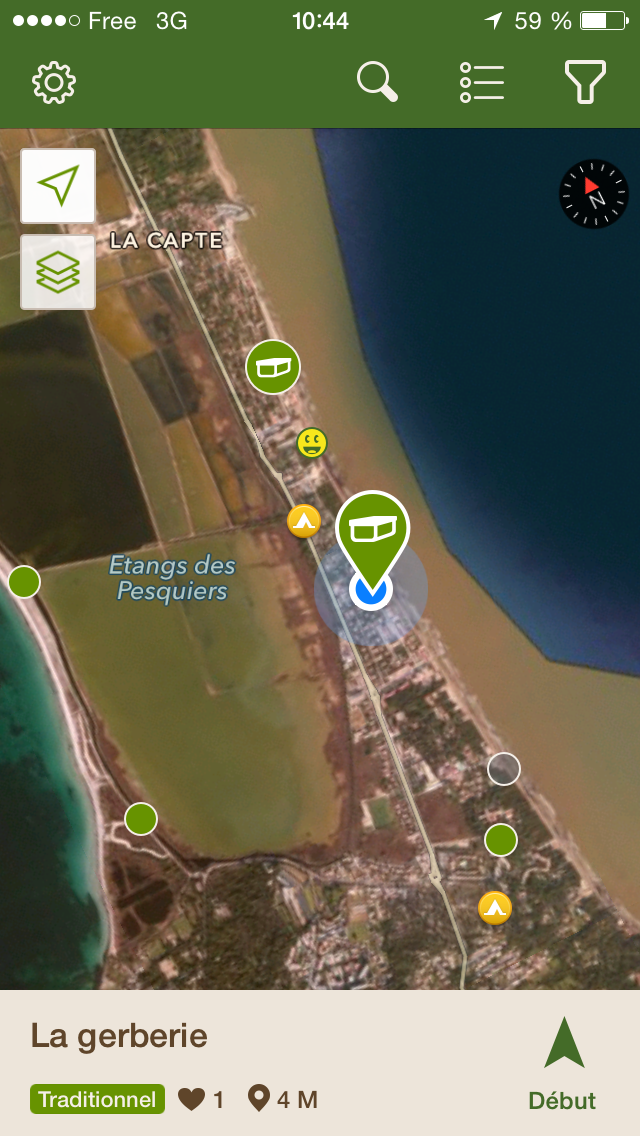
Task: Open the La gerberie cache details
Action: (119, 1037)
